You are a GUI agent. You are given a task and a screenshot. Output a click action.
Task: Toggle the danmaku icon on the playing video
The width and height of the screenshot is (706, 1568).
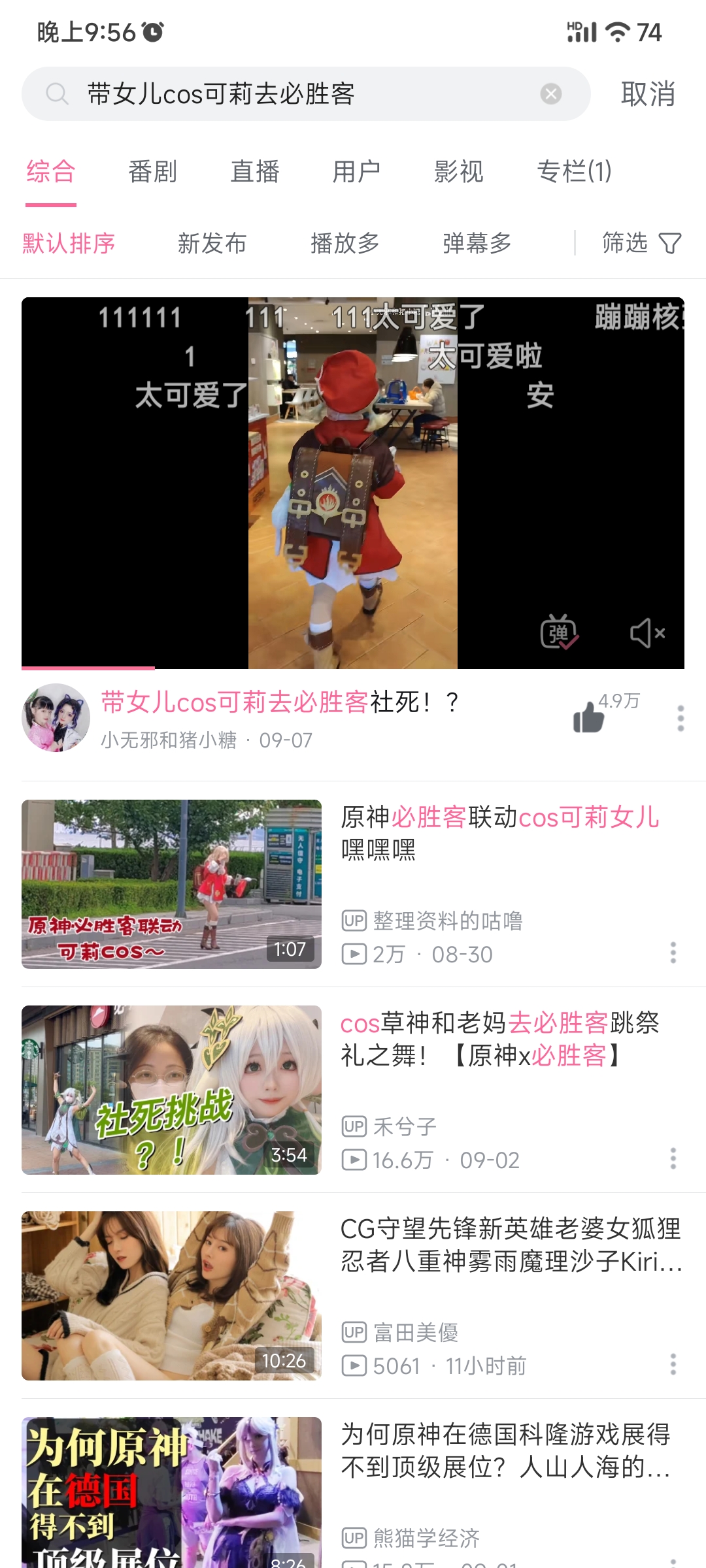(558, 632)
